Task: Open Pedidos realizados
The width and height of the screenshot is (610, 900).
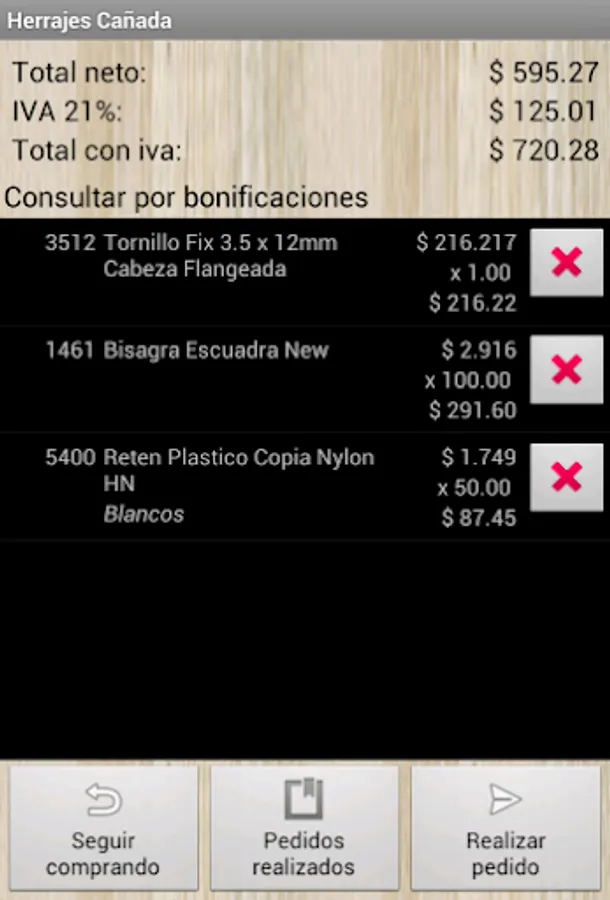Action: pyautogui.click(x=304, y=828)
